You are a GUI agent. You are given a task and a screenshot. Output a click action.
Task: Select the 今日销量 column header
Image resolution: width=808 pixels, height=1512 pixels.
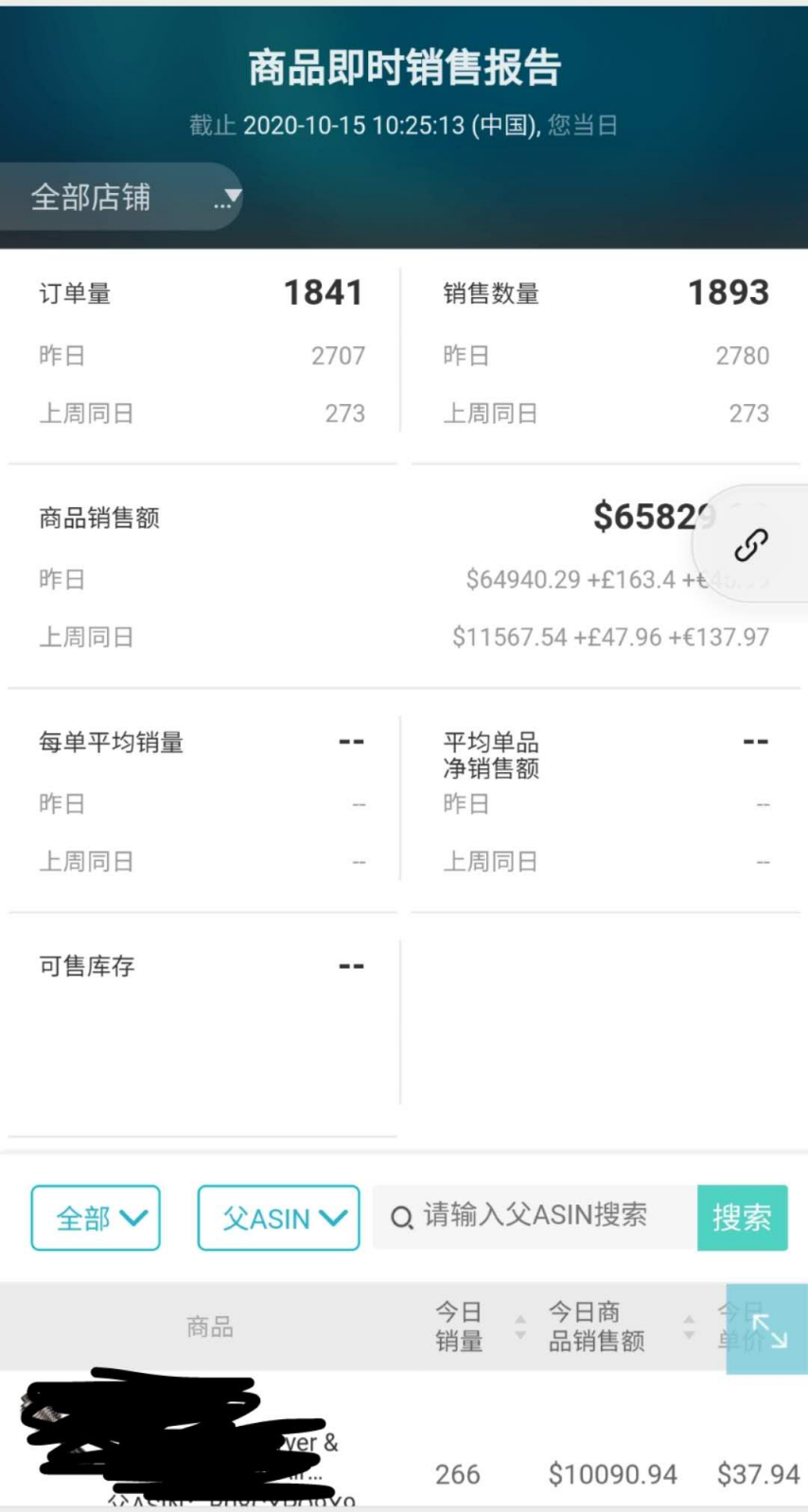[x=461, y=1327]
